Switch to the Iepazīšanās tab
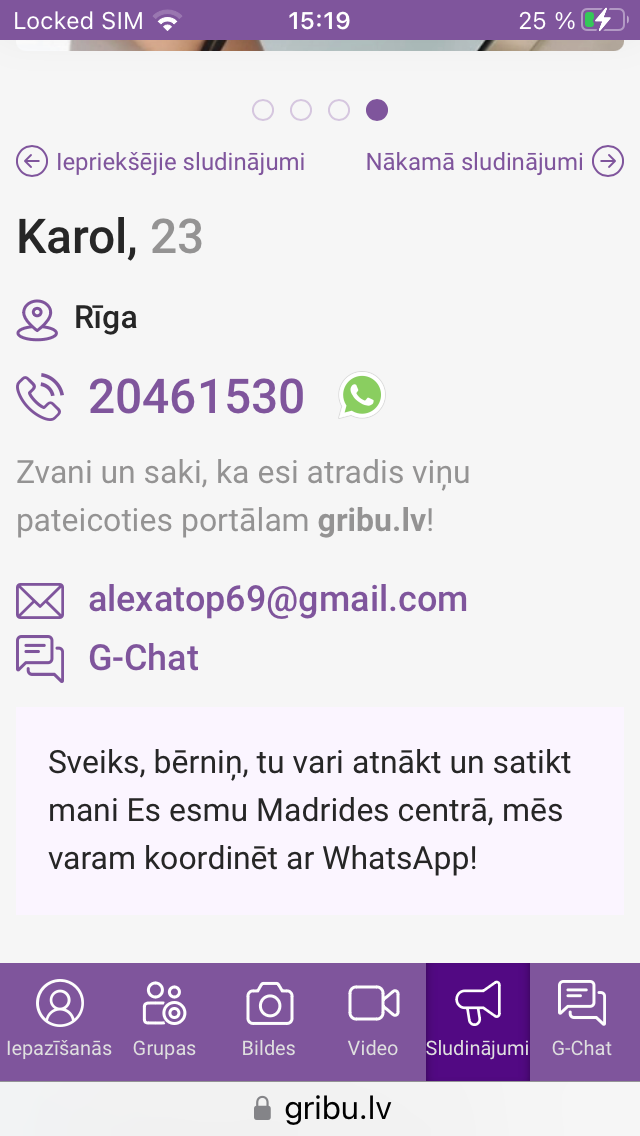The width and height of the screenshot is (640, 1136). [x=59, y=1022]
